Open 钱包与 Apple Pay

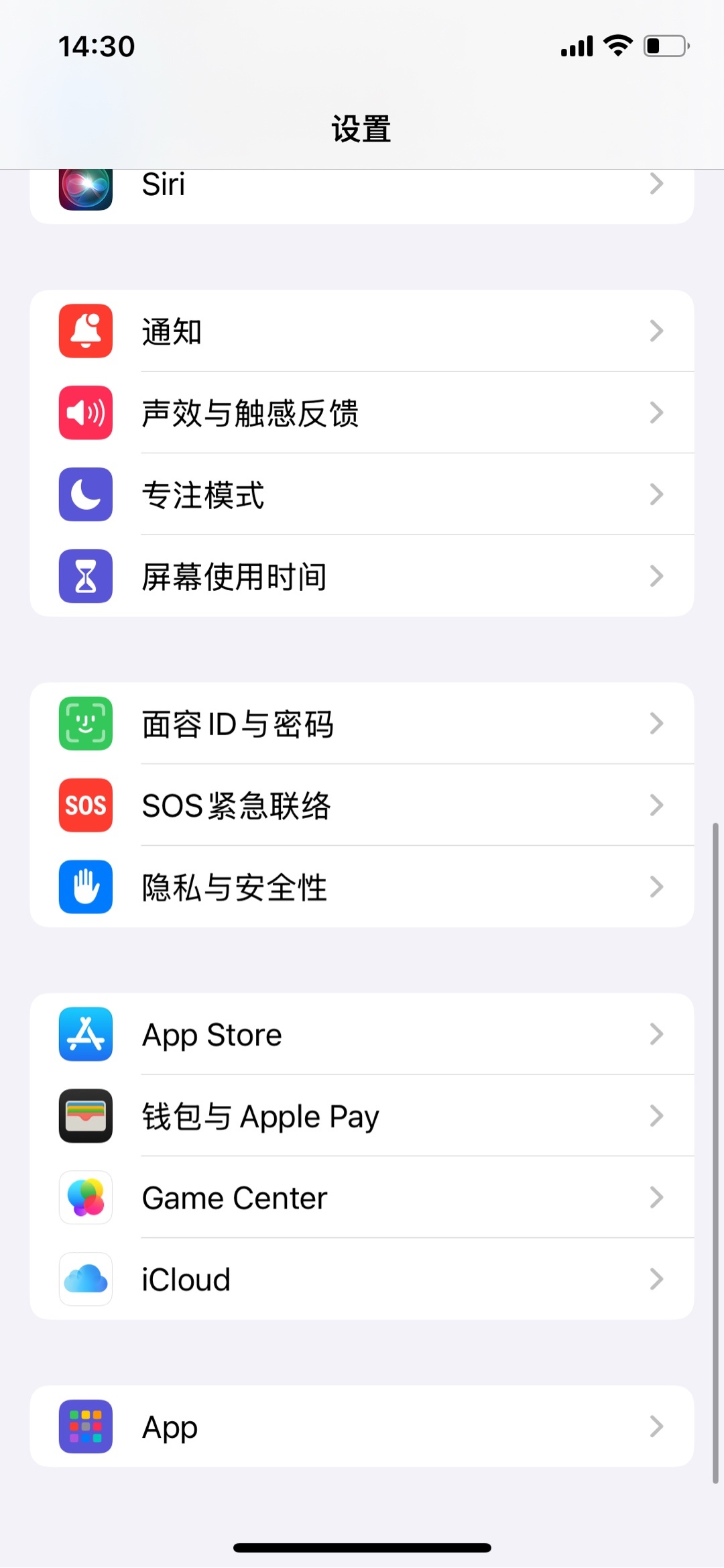[362, 1117]
